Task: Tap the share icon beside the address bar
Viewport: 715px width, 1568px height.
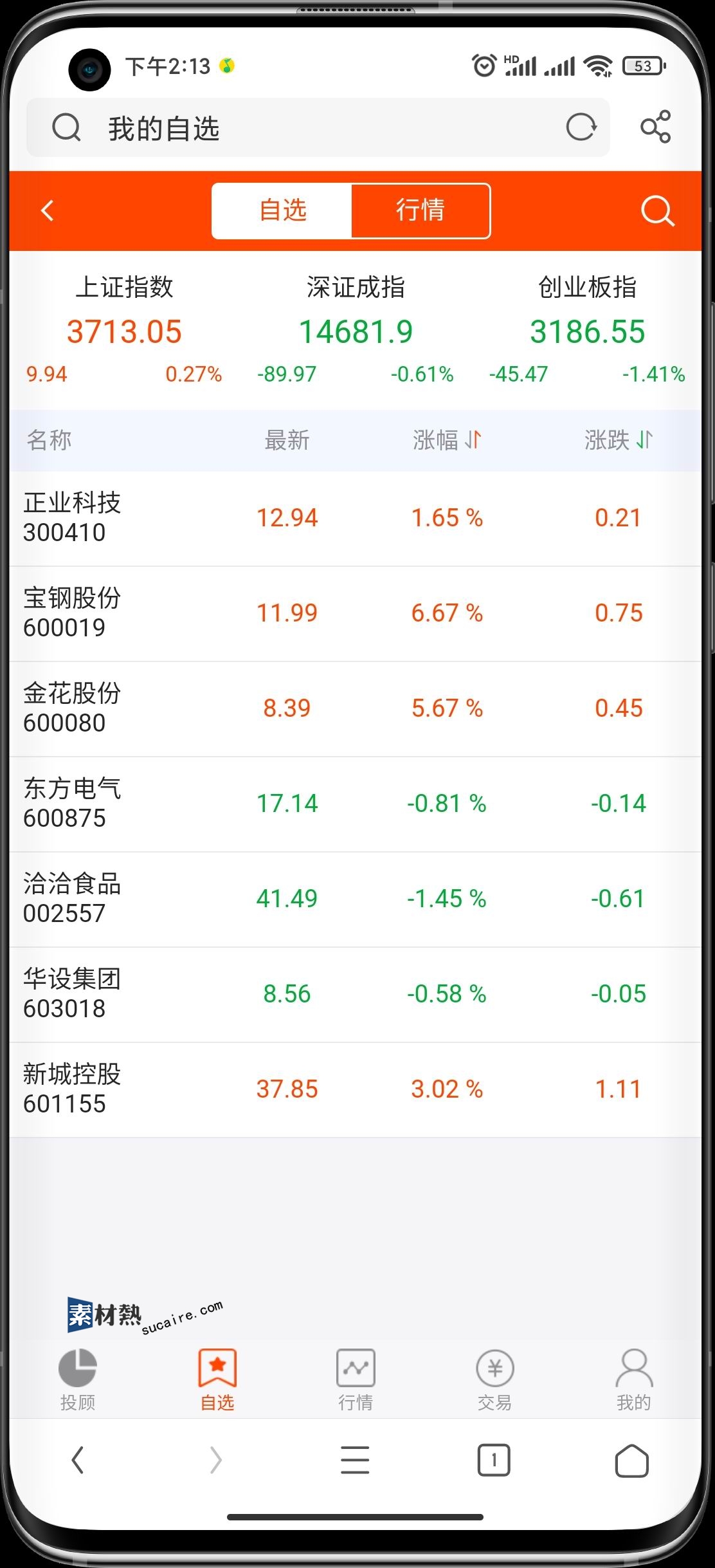Action: (x=655, y=127)
